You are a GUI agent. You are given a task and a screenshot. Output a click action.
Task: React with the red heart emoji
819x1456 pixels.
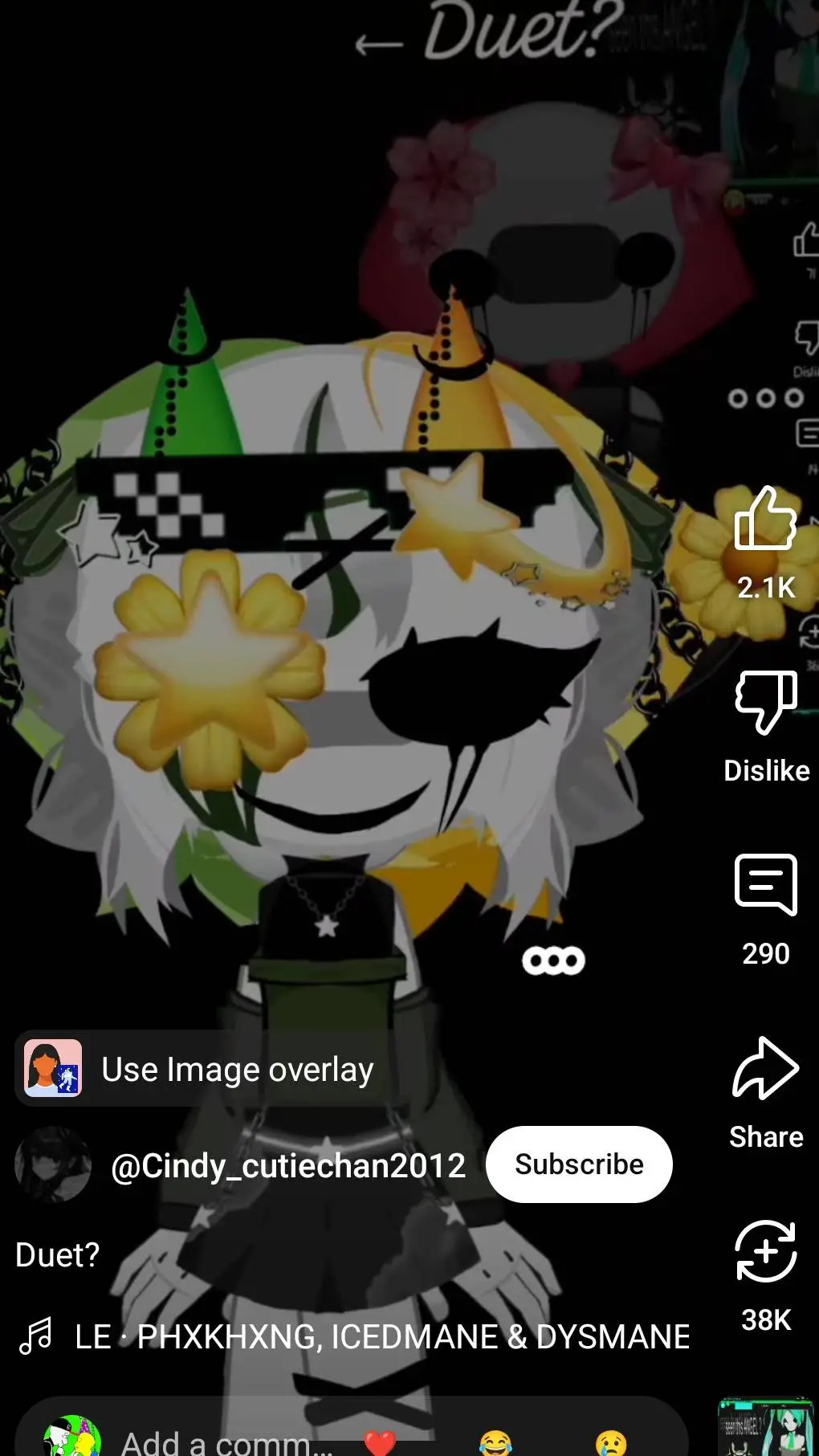pyautogui.click(x=380, y=1443)
